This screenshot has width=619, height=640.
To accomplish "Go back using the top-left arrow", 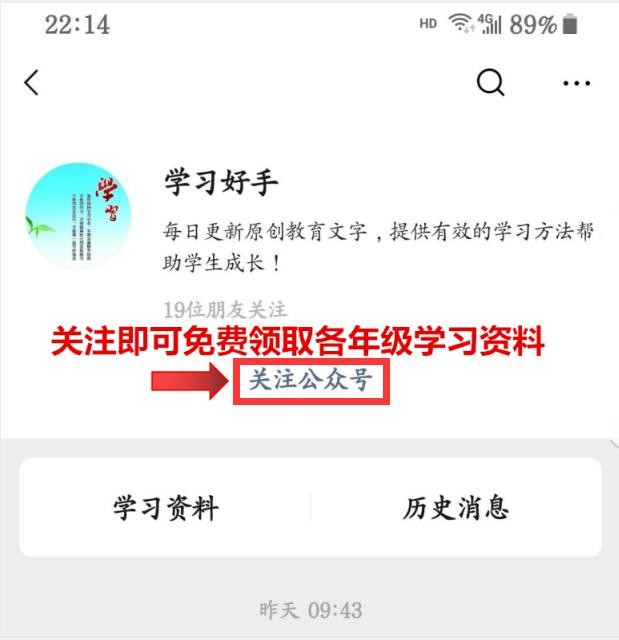I will [32, 83].
